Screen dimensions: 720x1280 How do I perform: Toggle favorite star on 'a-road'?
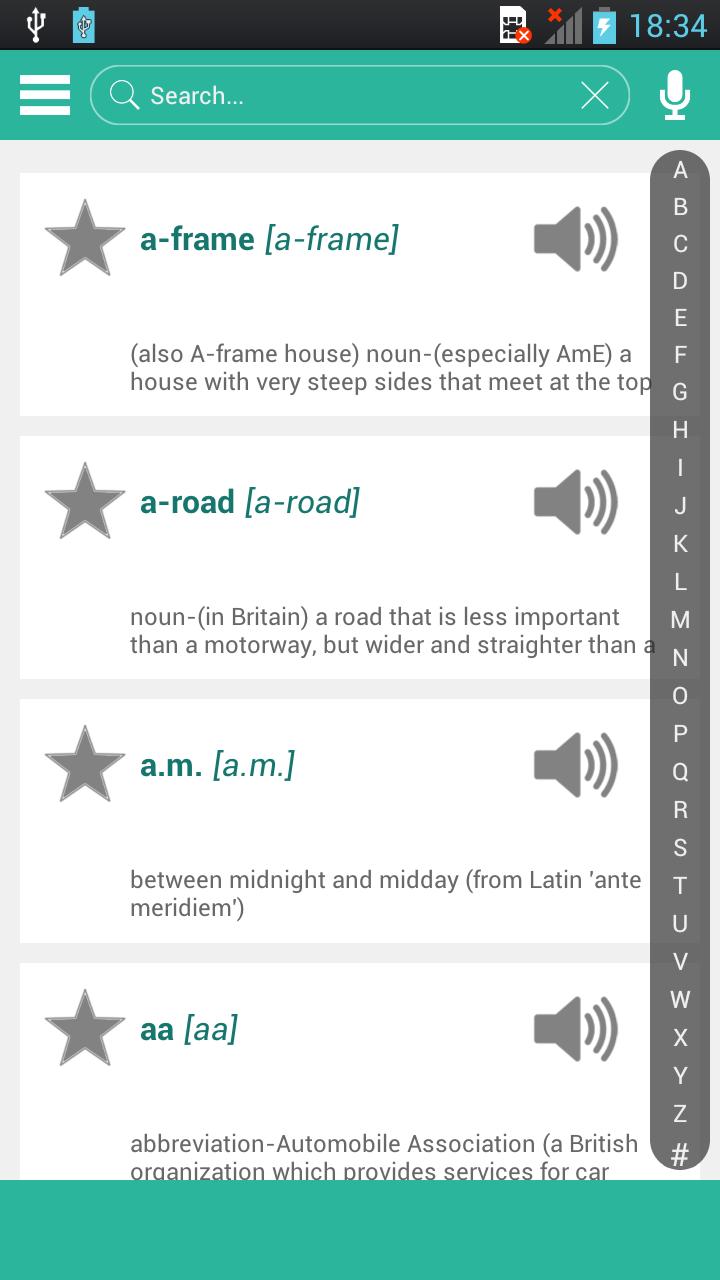[x=85, y=502]
